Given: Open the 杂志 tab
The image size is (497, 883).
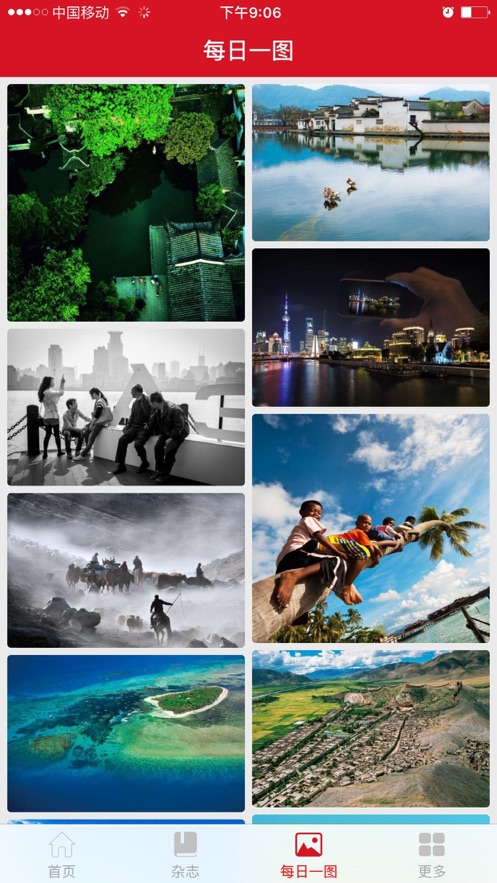Looking at the screenshot, I should click(186, 855).
